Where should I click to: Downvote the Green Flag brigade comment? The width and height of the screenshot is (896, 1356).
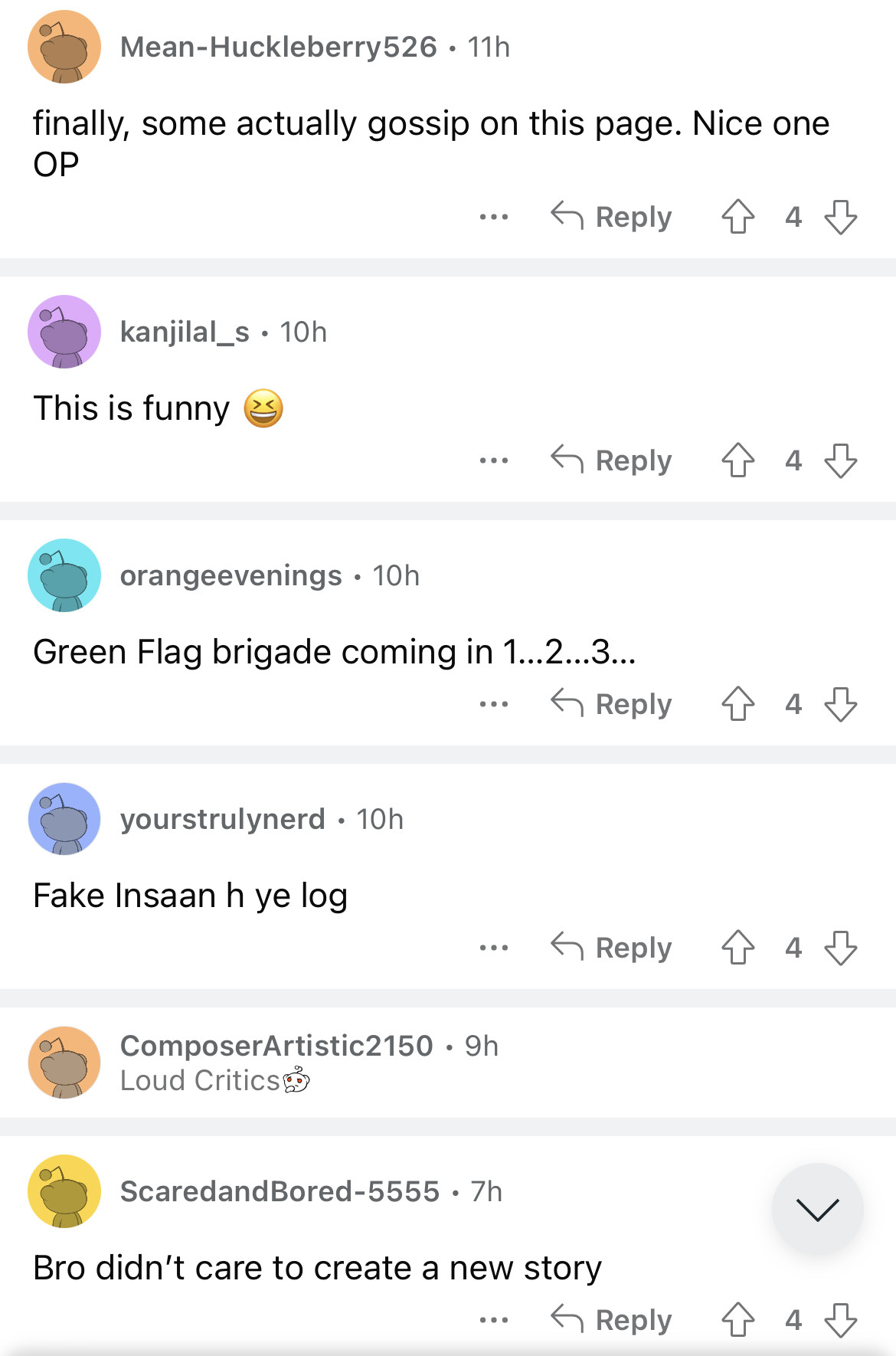(x=840, y=704)
